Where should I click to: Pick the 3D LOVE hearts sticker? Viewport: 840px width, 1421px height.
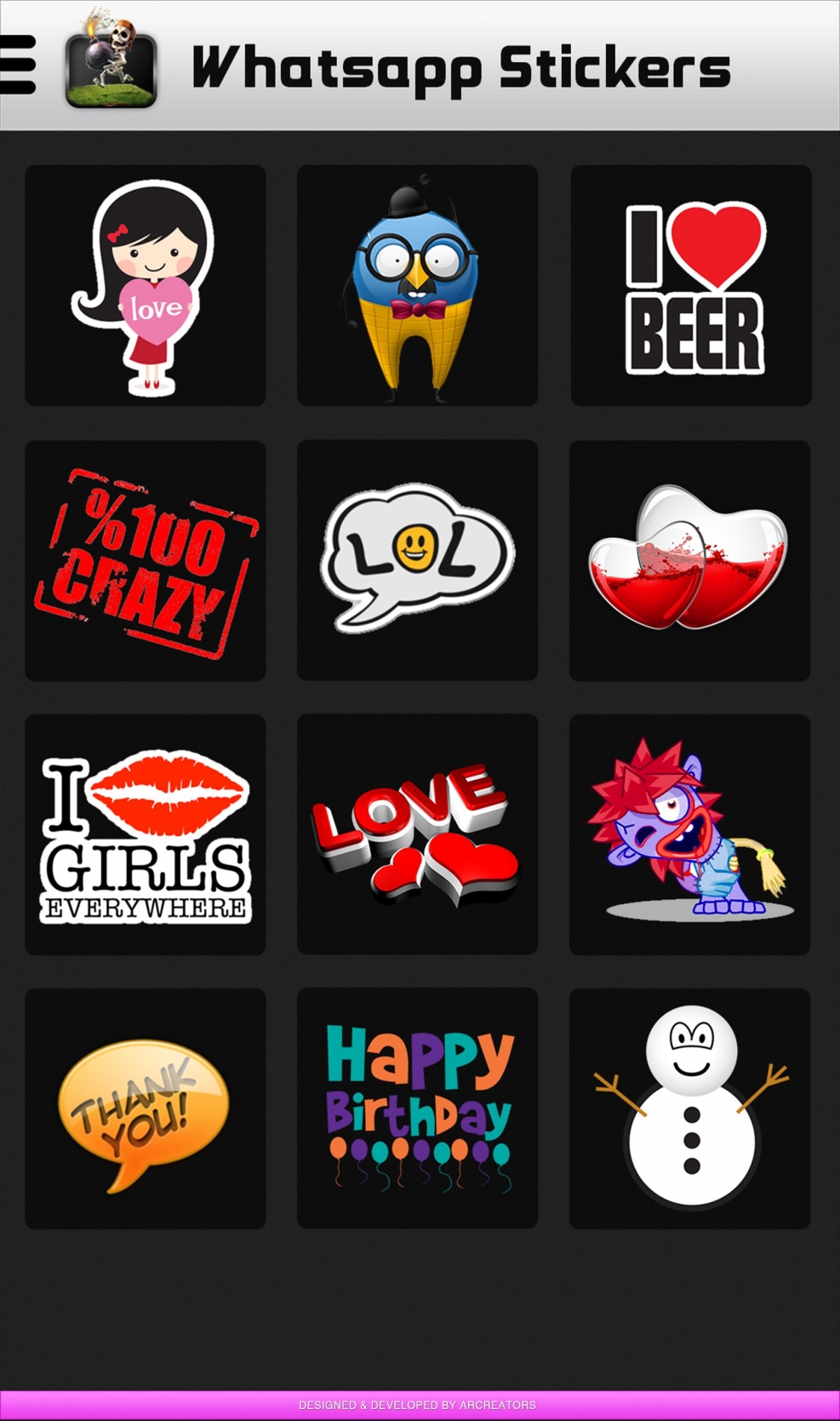[417, 834]
